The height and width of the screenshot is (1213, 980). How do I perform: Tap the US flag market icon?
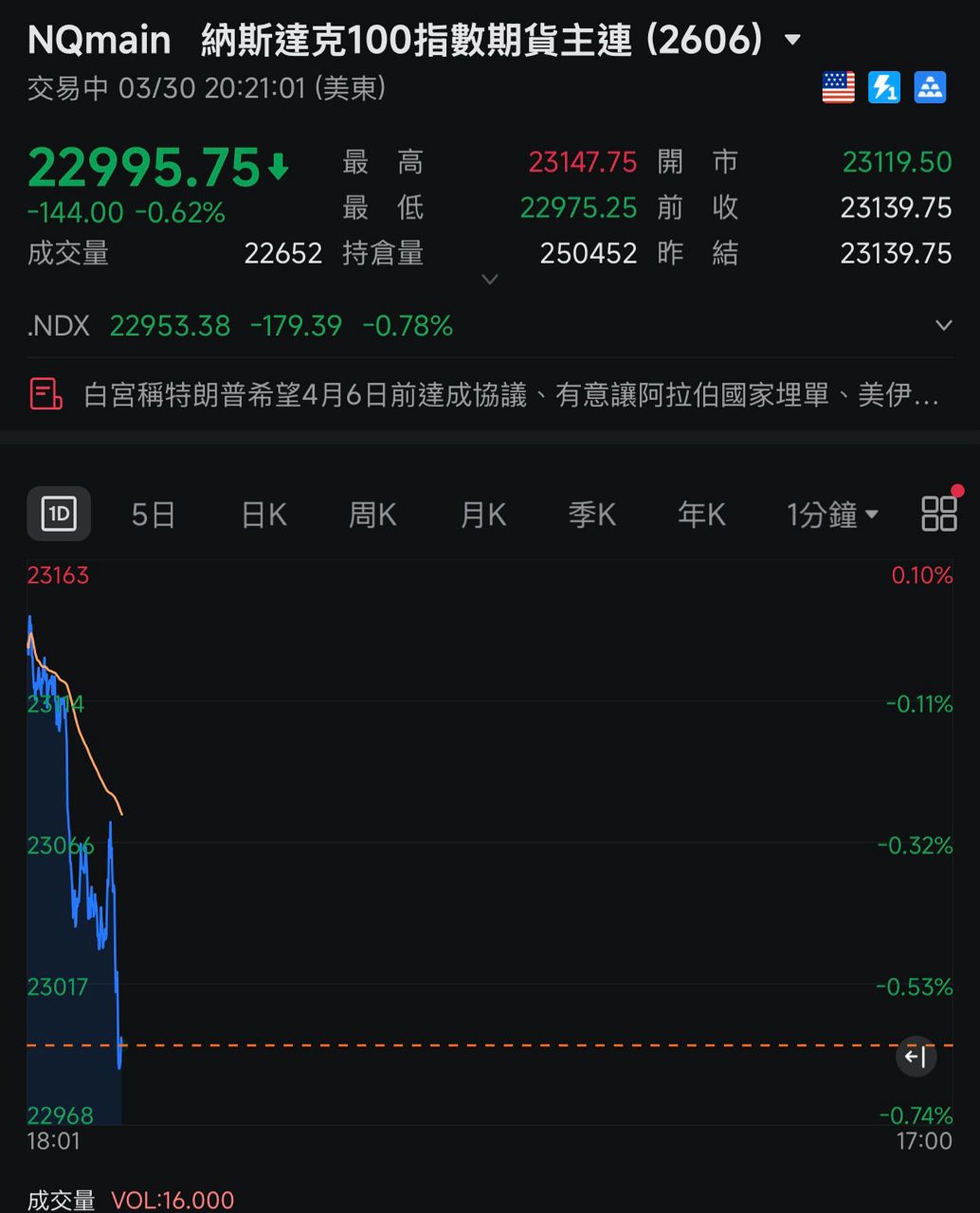click(838, 88)
